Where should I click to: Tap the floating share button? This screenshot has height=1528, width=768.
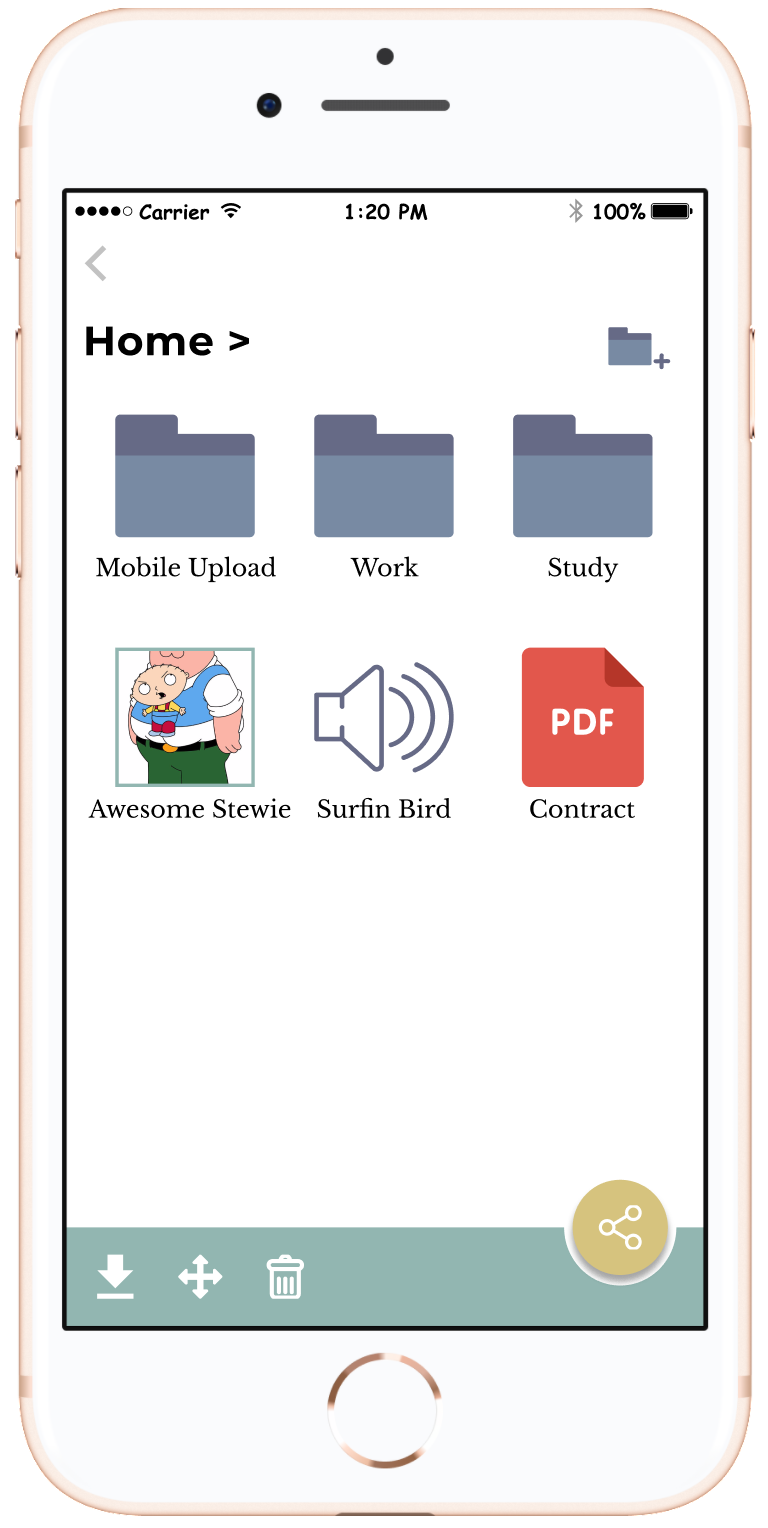(620, 1228)
